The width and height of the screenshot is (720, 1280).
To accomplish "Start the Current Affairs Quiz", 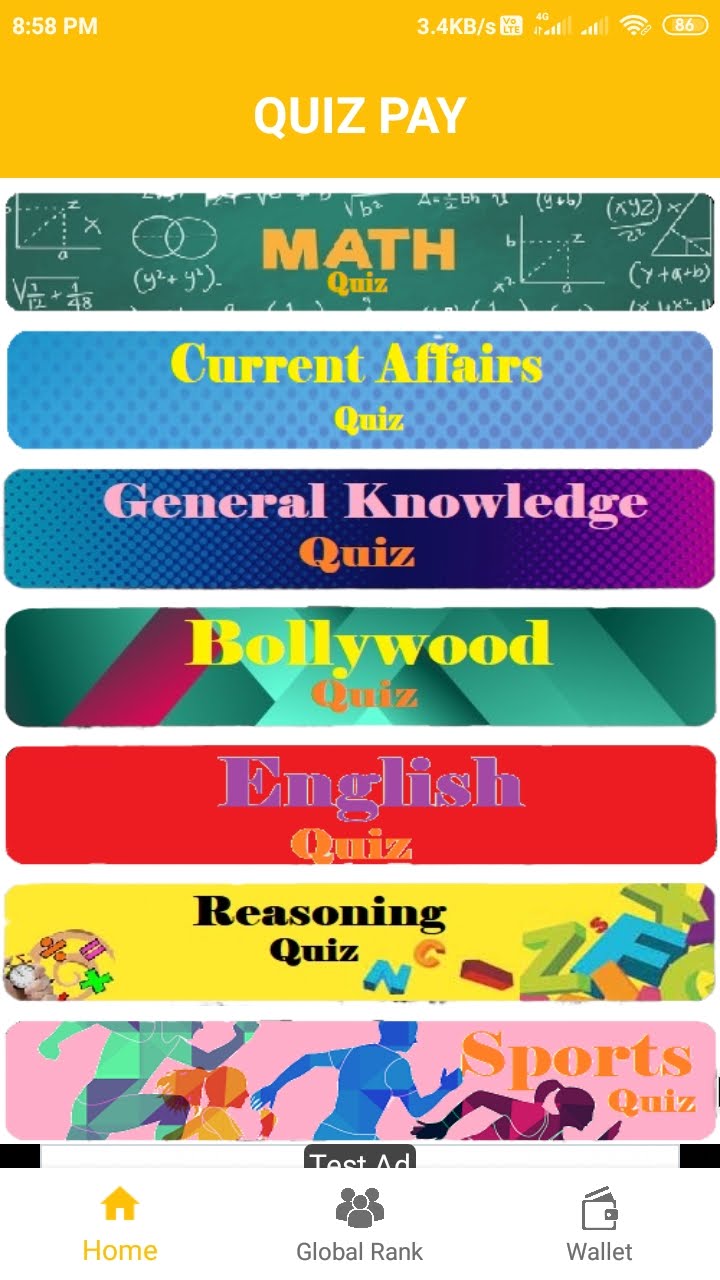I will [360, 390].
